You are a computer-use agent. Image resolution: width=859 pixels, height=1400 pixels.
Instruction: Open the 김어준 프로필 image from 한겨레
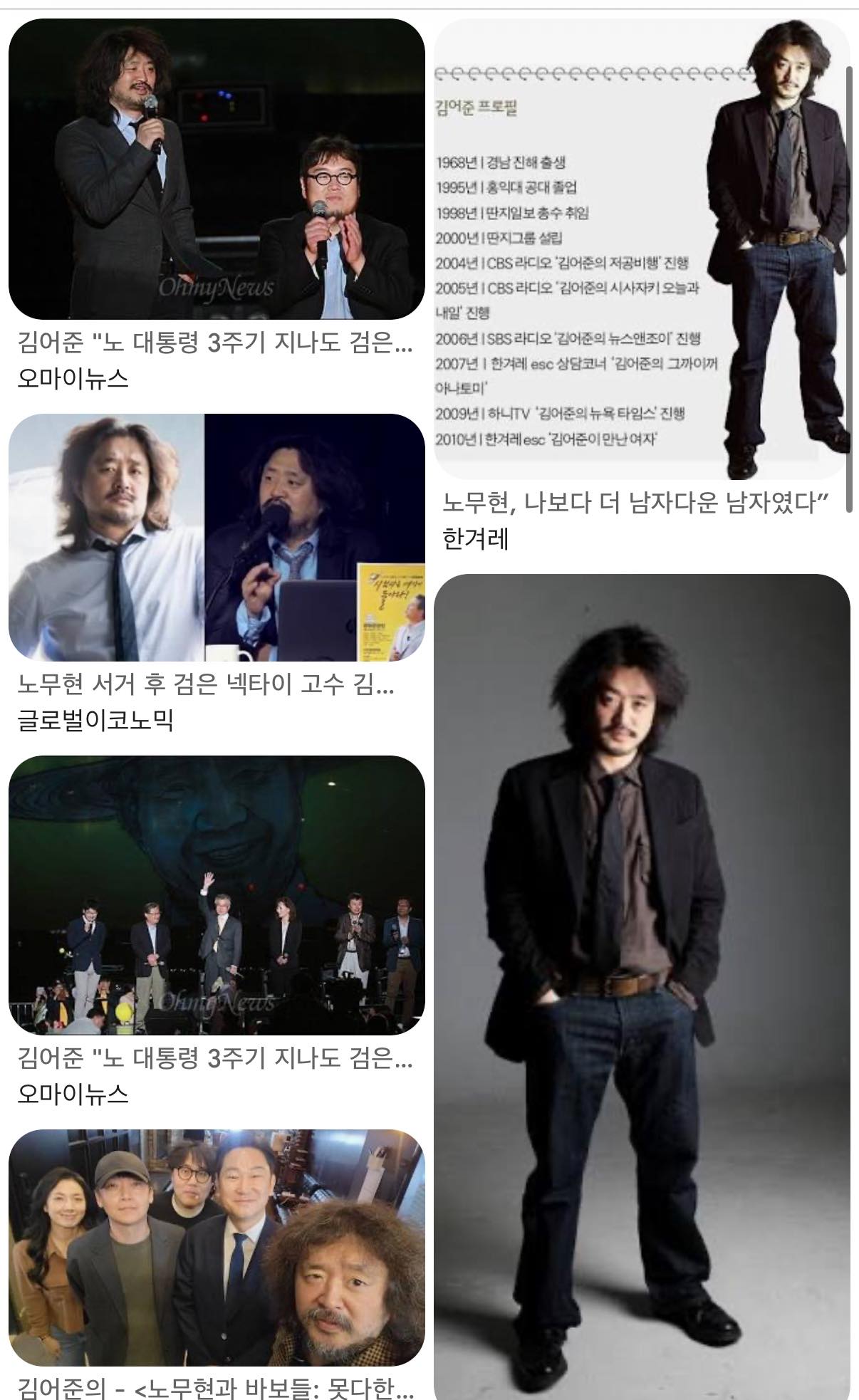pyautogui.click(x=641, y=249)
